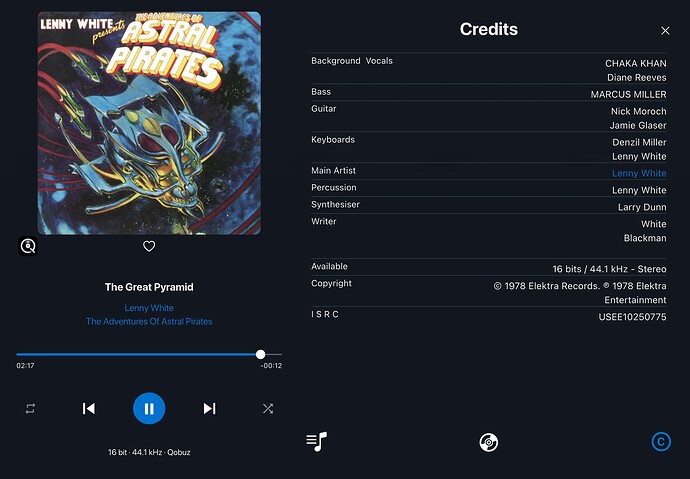Pause the current track

coord(149,408)
